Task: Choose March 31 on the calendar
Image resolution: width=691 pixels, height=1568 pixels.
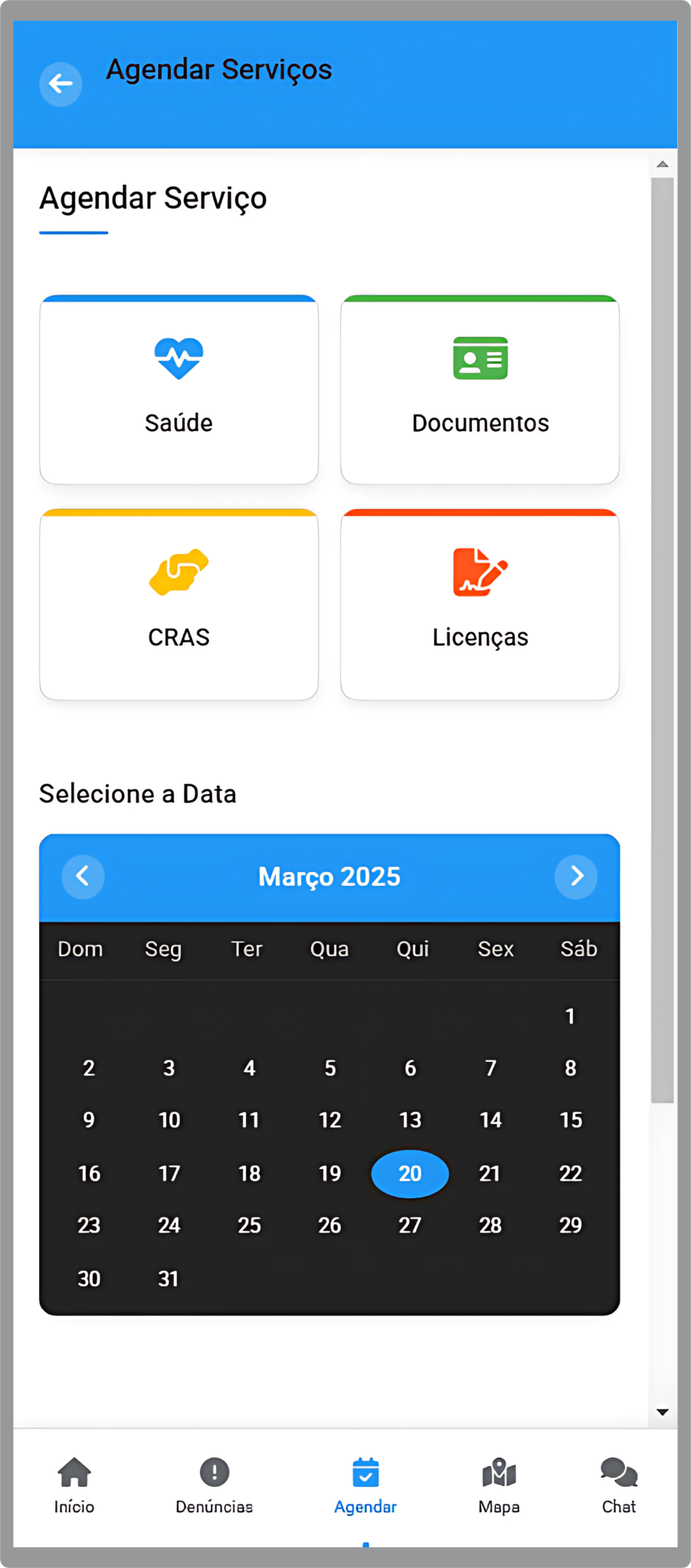Action: [x=169, y=1278]
